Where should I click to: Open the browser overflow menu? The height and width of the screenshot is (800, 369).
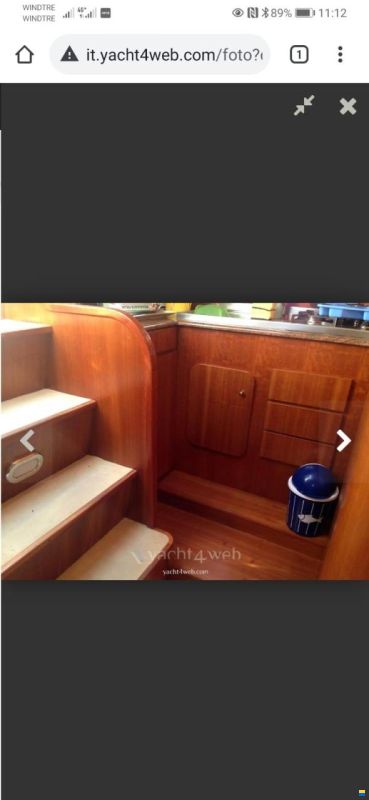point(340,55)
